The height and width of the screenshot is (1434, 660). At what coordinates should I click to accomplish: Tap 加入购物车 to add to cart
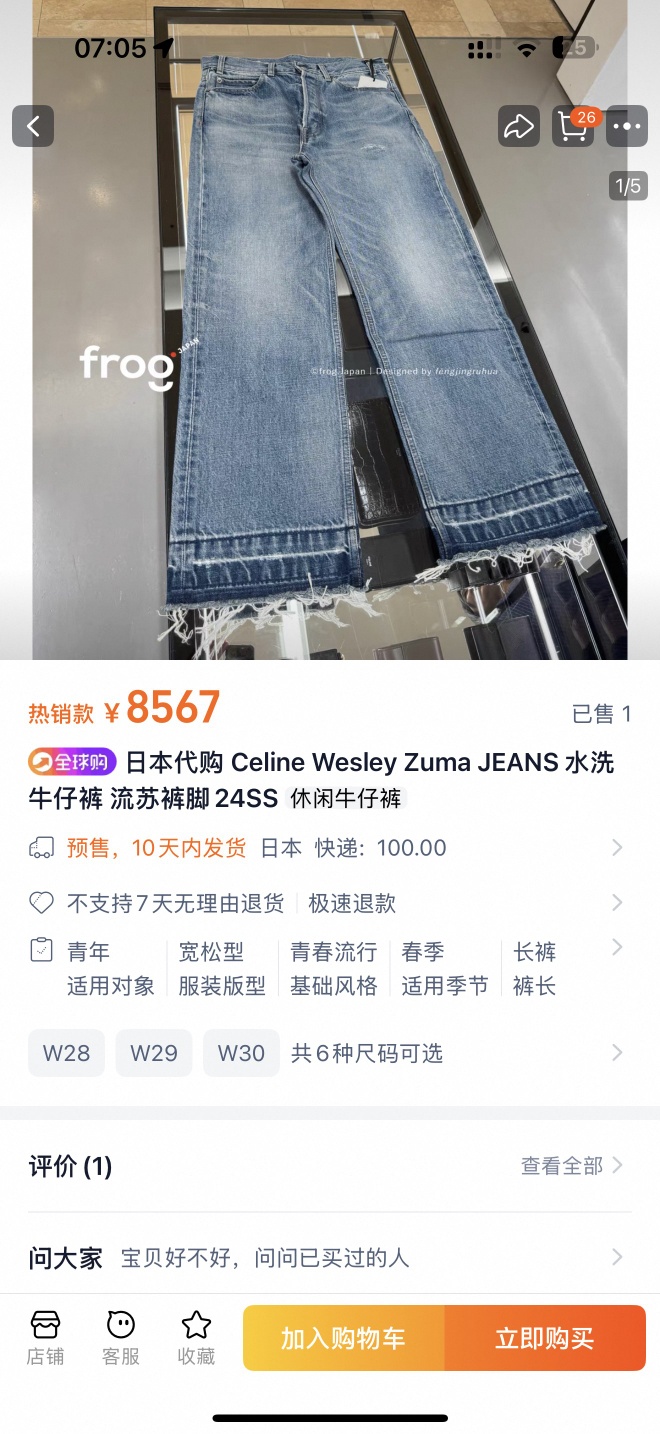click(343, 1338)
